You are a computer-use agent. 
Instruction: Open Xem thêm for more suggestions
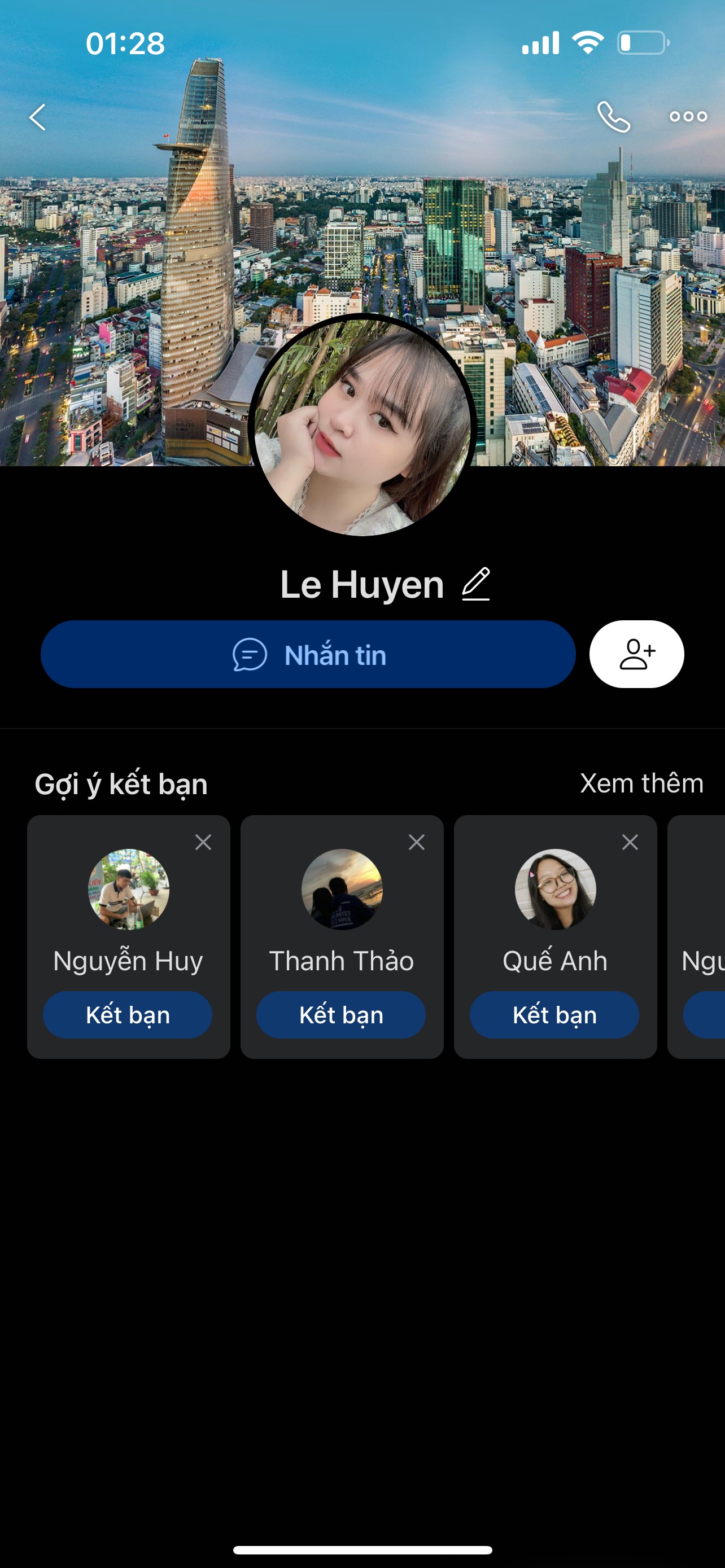pos(641,783)
